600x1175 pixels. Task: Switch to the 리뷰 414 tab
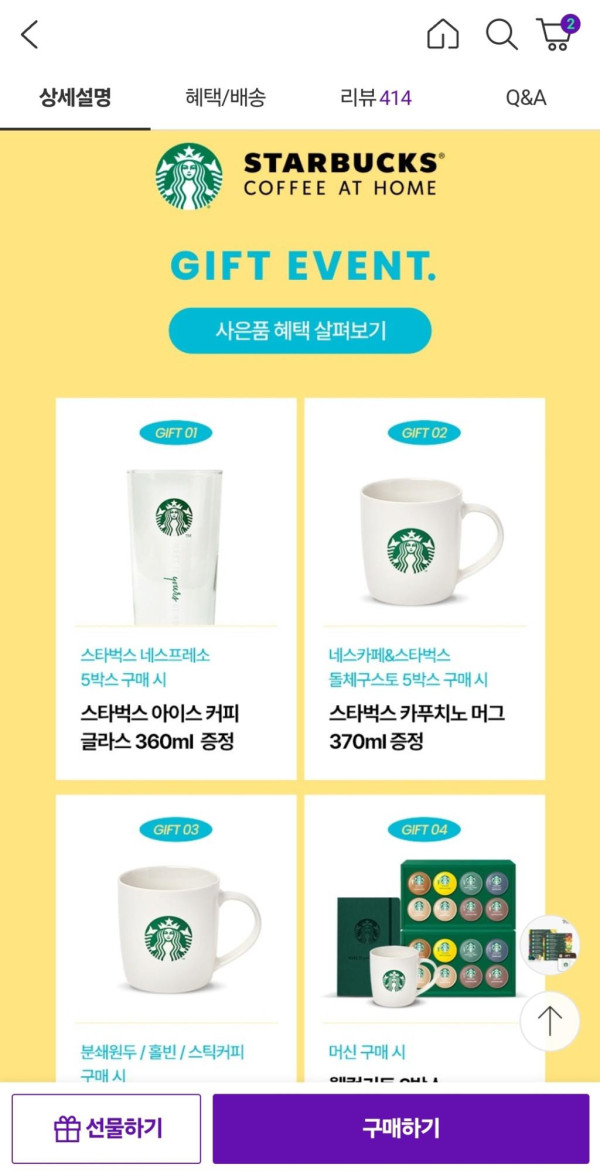coord(375,98)
